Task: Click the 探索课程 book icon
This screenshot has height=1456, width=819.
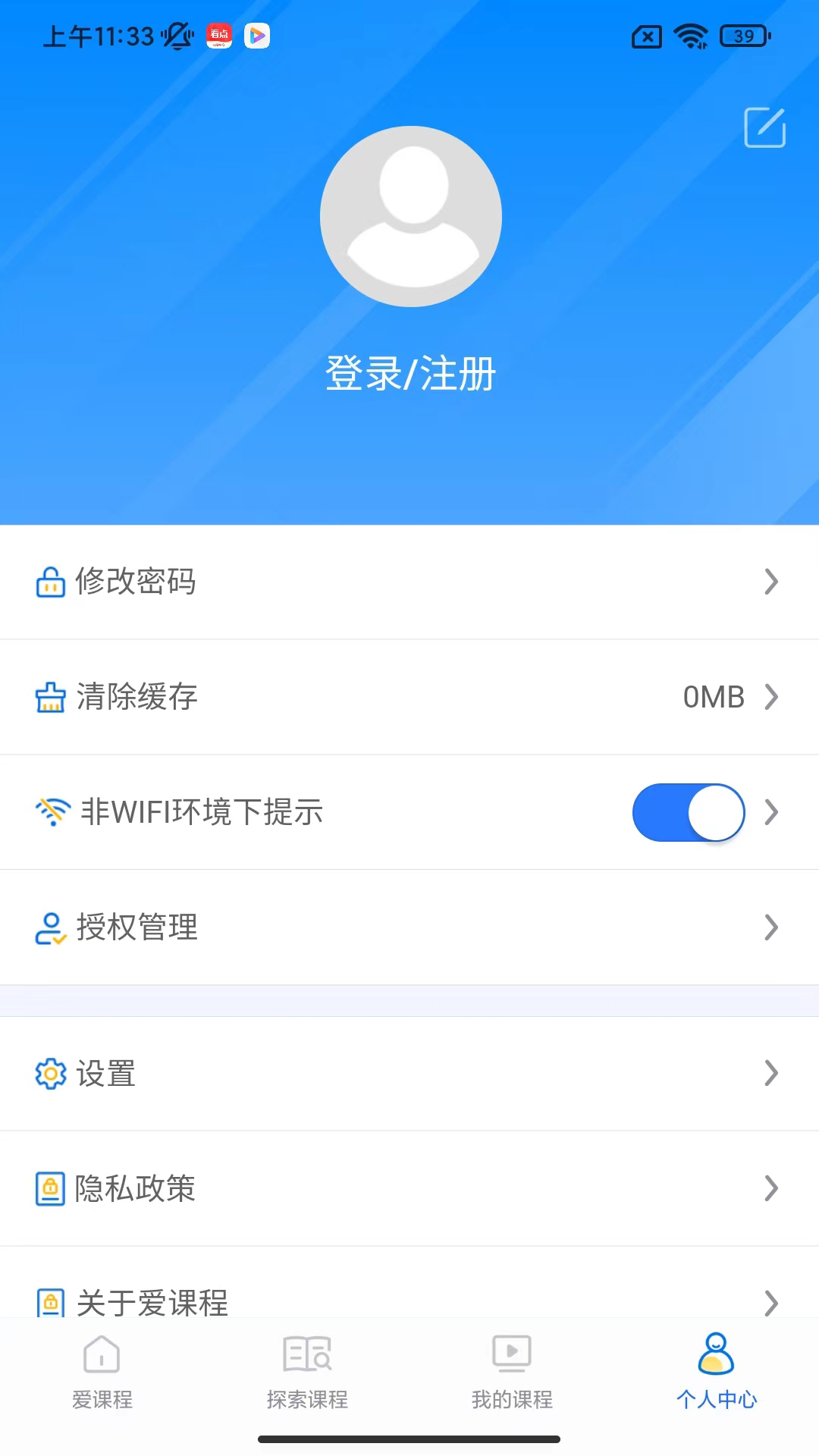Action: coord(307,1354)
